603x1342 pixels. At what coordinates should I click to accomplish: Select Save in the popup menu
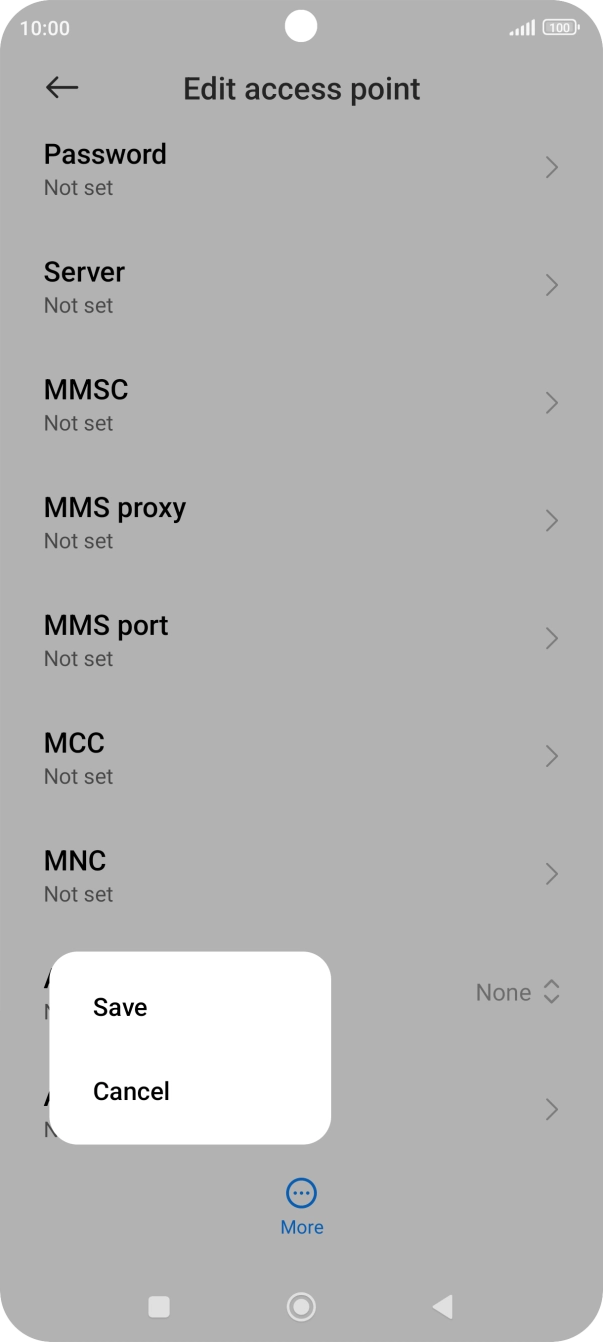click(x=120, y=1007)
